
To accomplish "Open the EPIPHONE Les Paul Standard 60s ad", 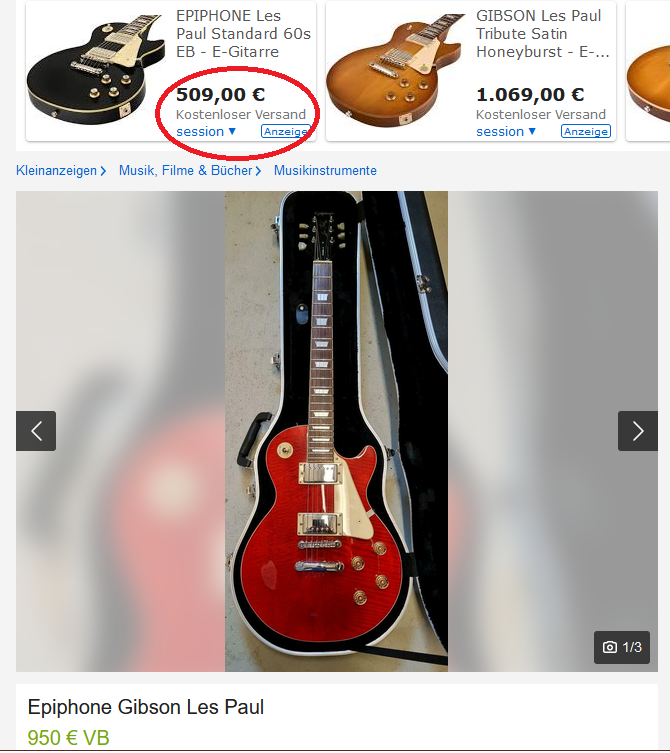I will tap(243, 34).
